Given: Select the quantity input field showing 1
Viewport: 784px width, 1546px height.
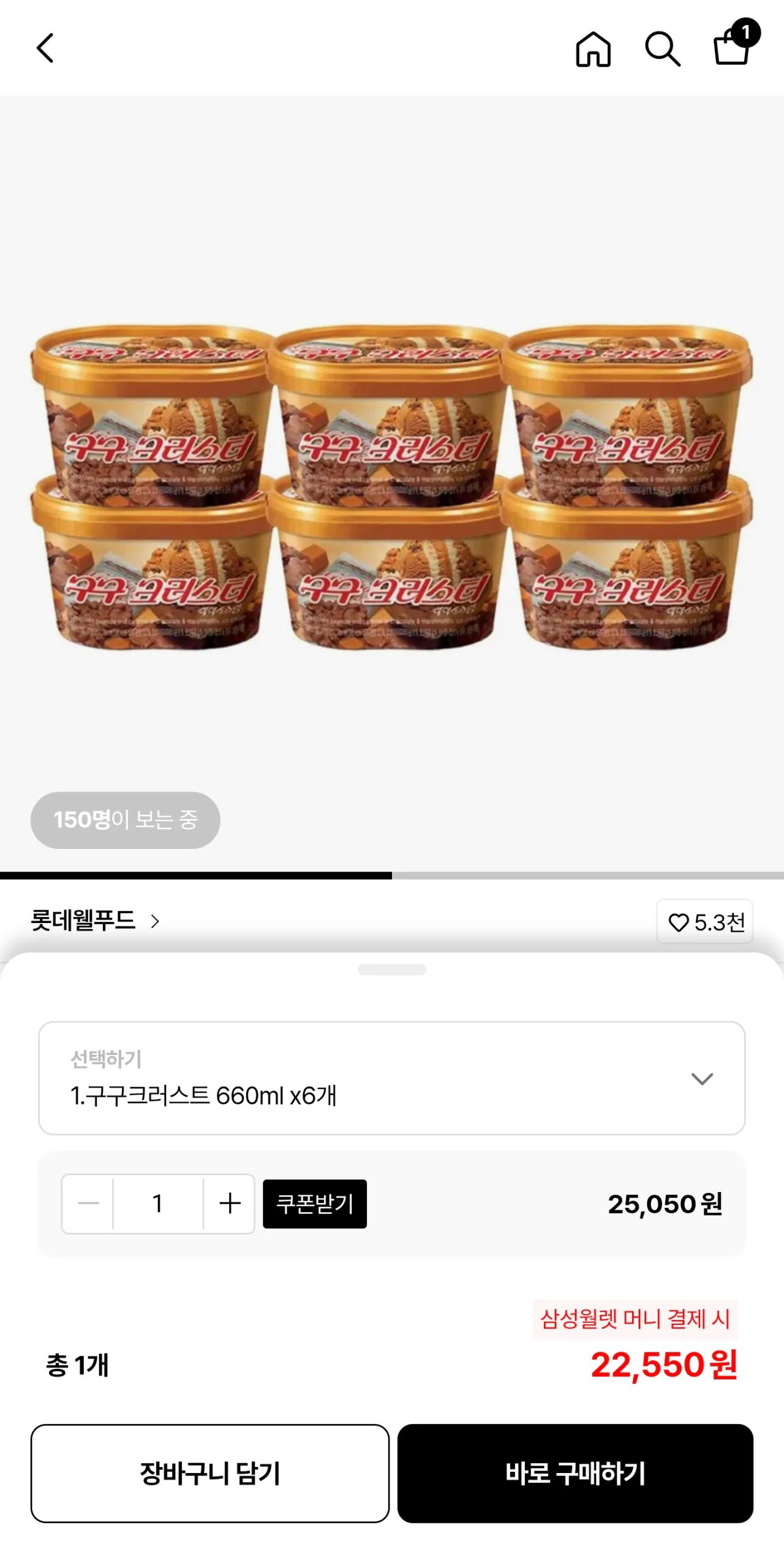Looking at the screenshot, I should (159, 1203).
